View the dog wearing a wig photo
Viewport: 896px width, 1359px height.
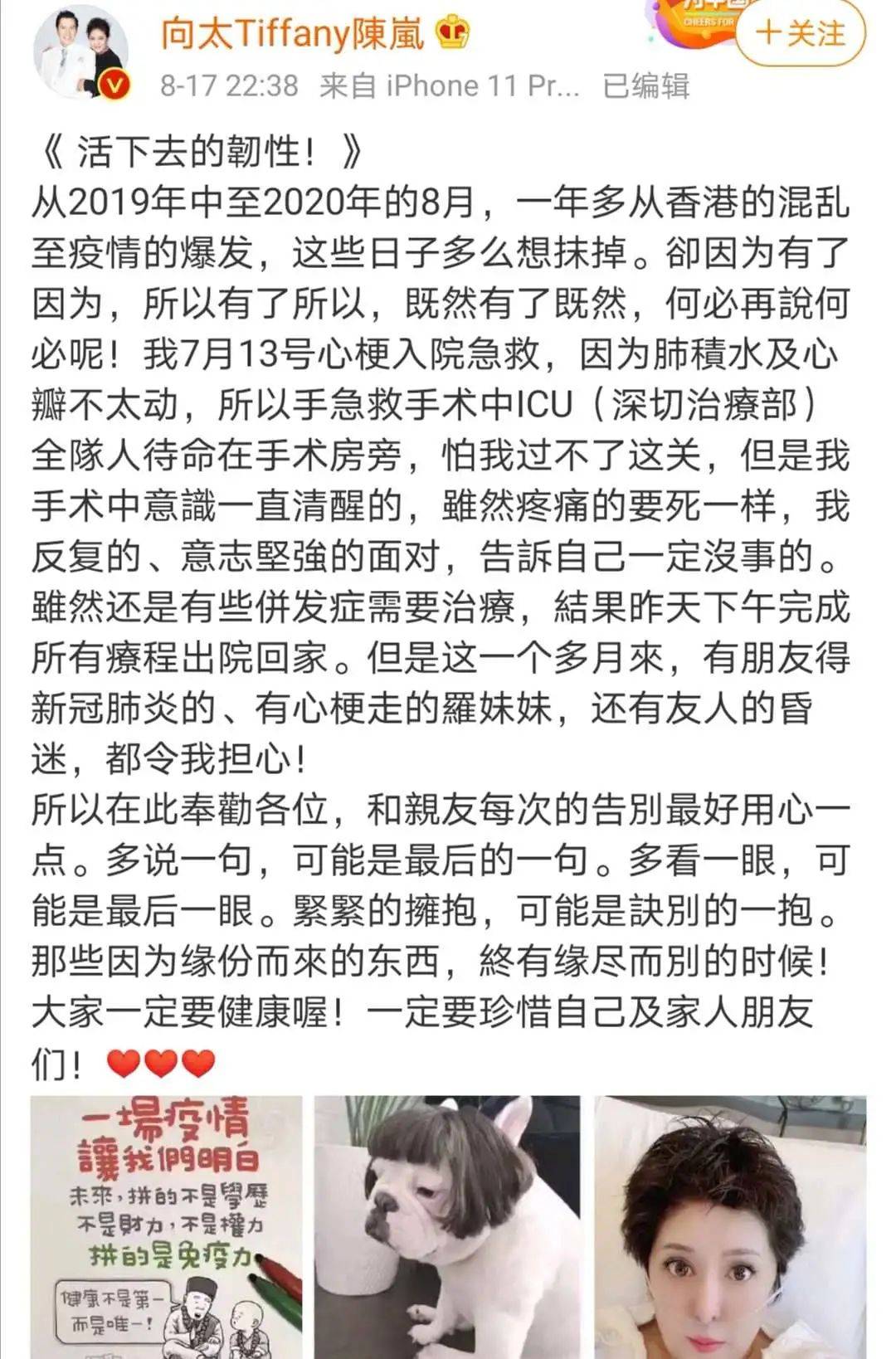click(447, 1226)
